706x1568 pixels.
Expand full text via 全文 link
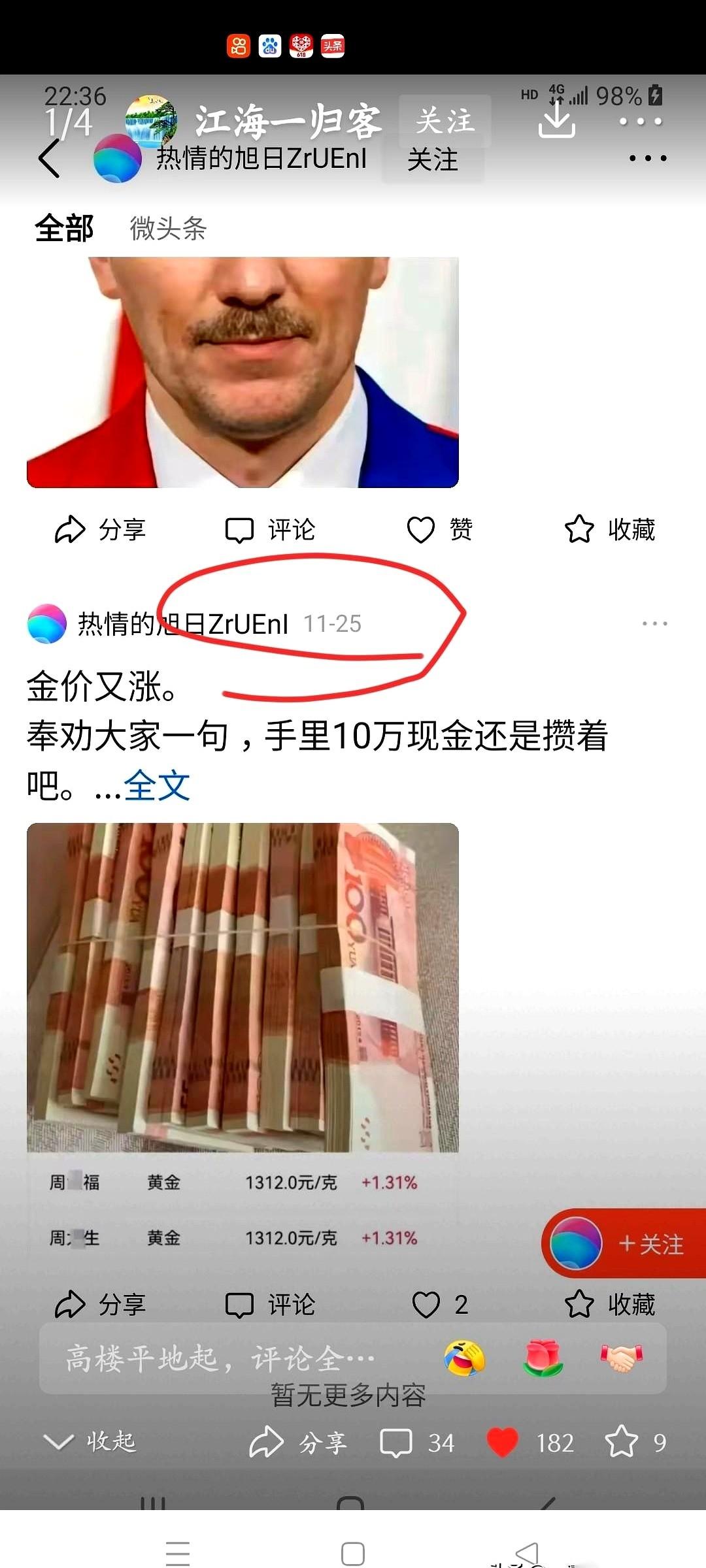[159, 789]
